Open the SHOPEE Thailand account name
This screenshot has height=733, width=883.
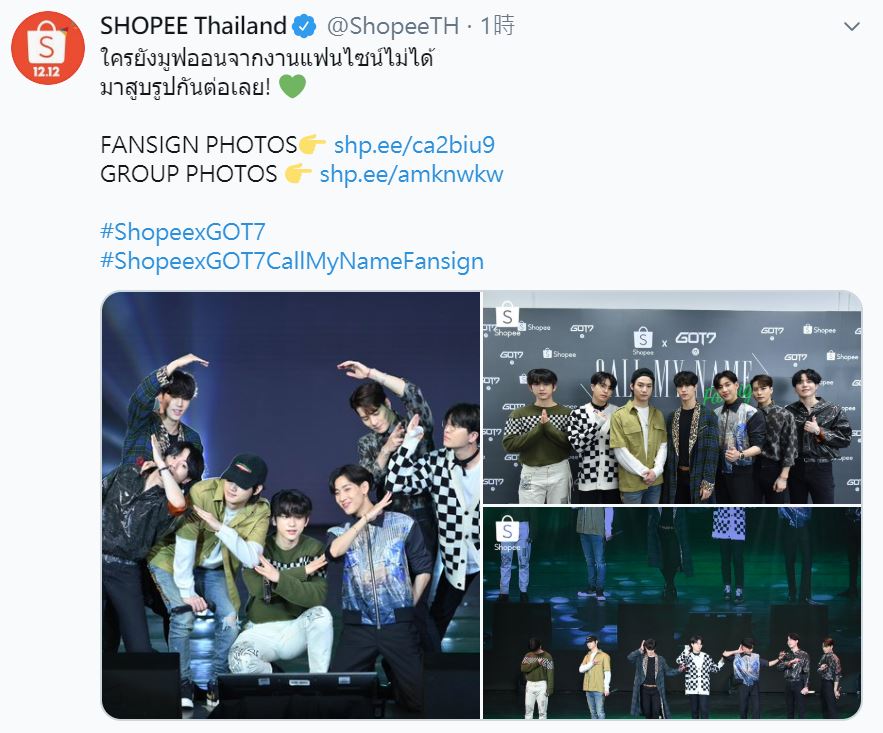click(x=194, y=26)
